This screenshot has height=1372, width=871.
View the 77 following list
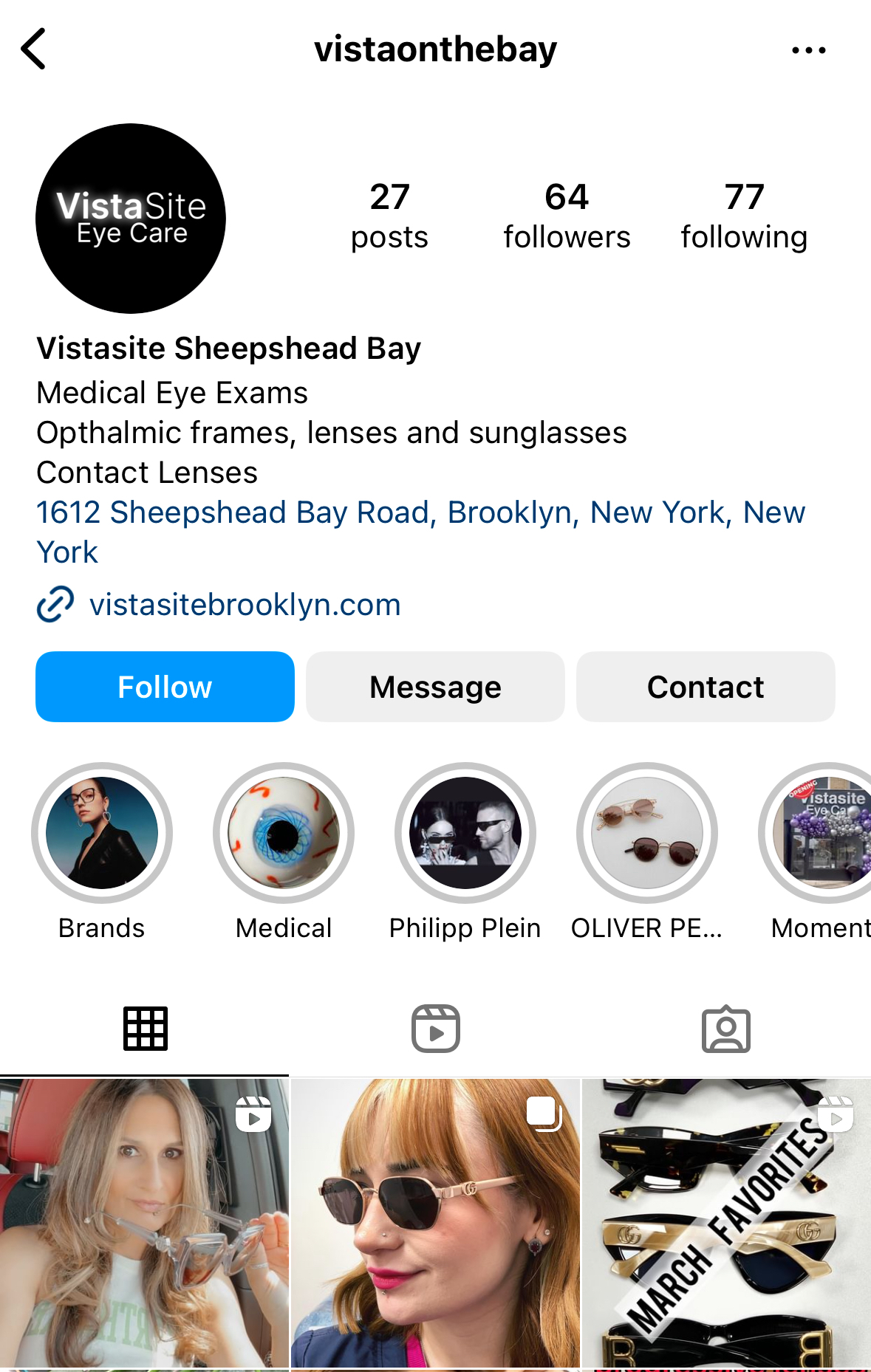tap(743, 216)
